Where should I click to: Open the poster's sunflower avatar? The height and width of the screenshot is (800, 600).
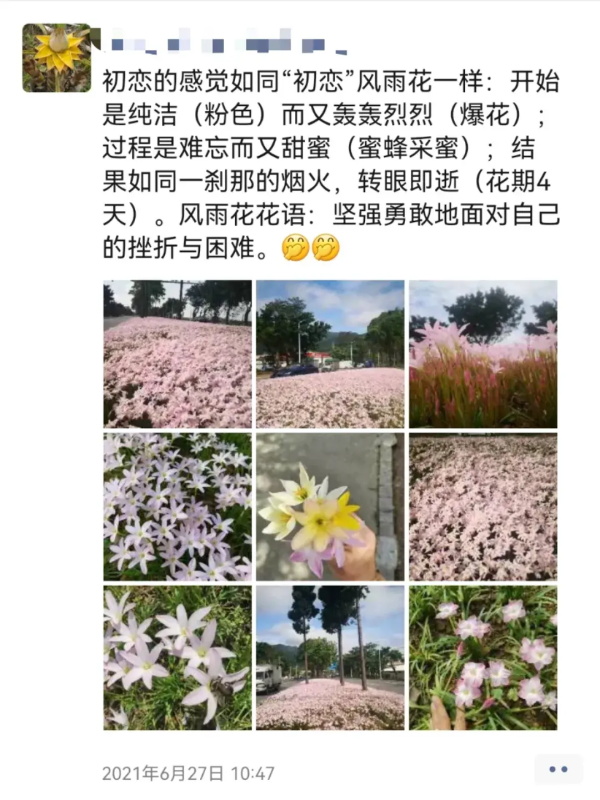pyautogui.click(x=57, y=58)
